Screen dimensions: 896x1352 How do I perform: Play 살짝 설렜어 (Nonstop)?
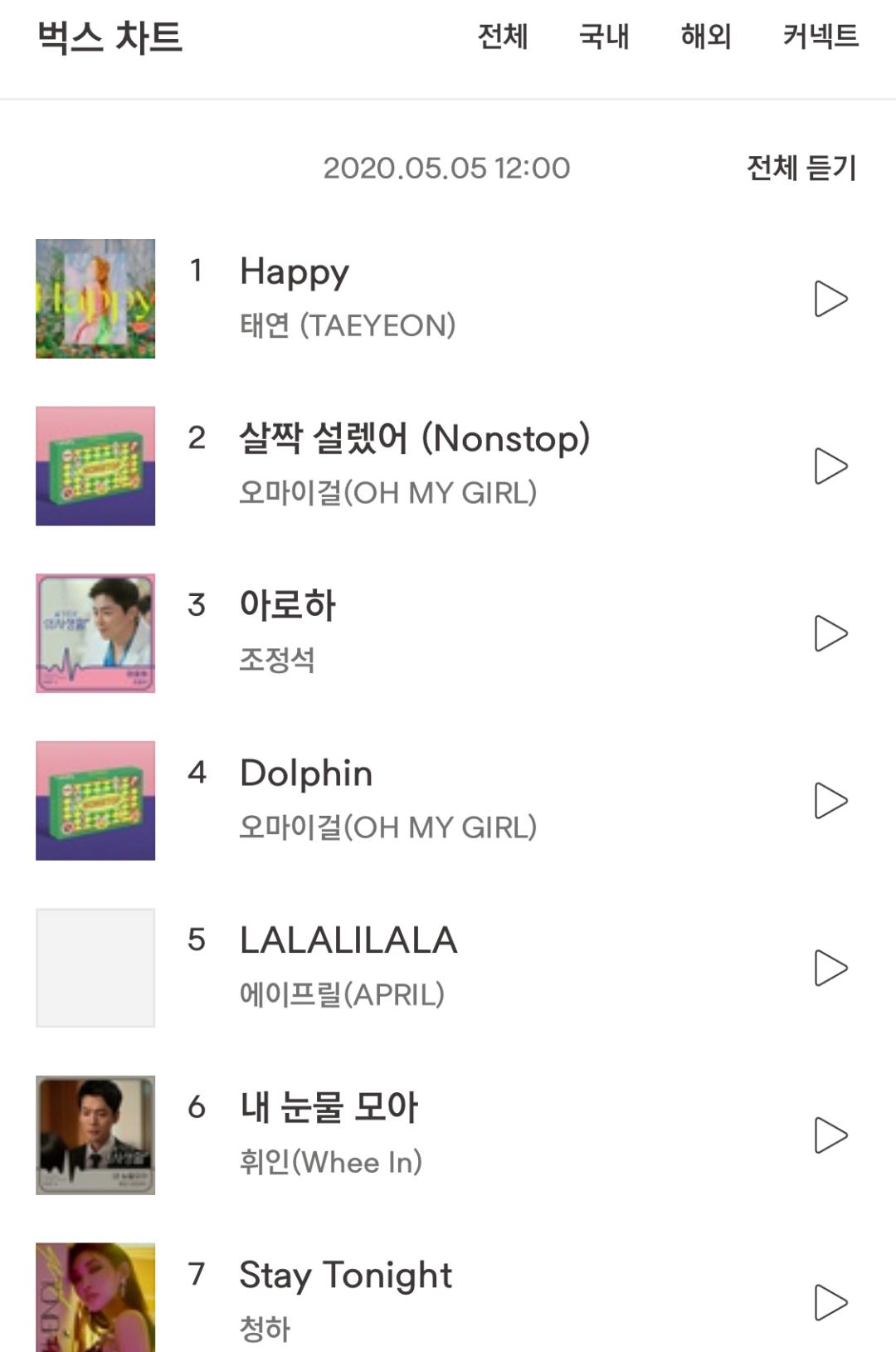[830, 466]
